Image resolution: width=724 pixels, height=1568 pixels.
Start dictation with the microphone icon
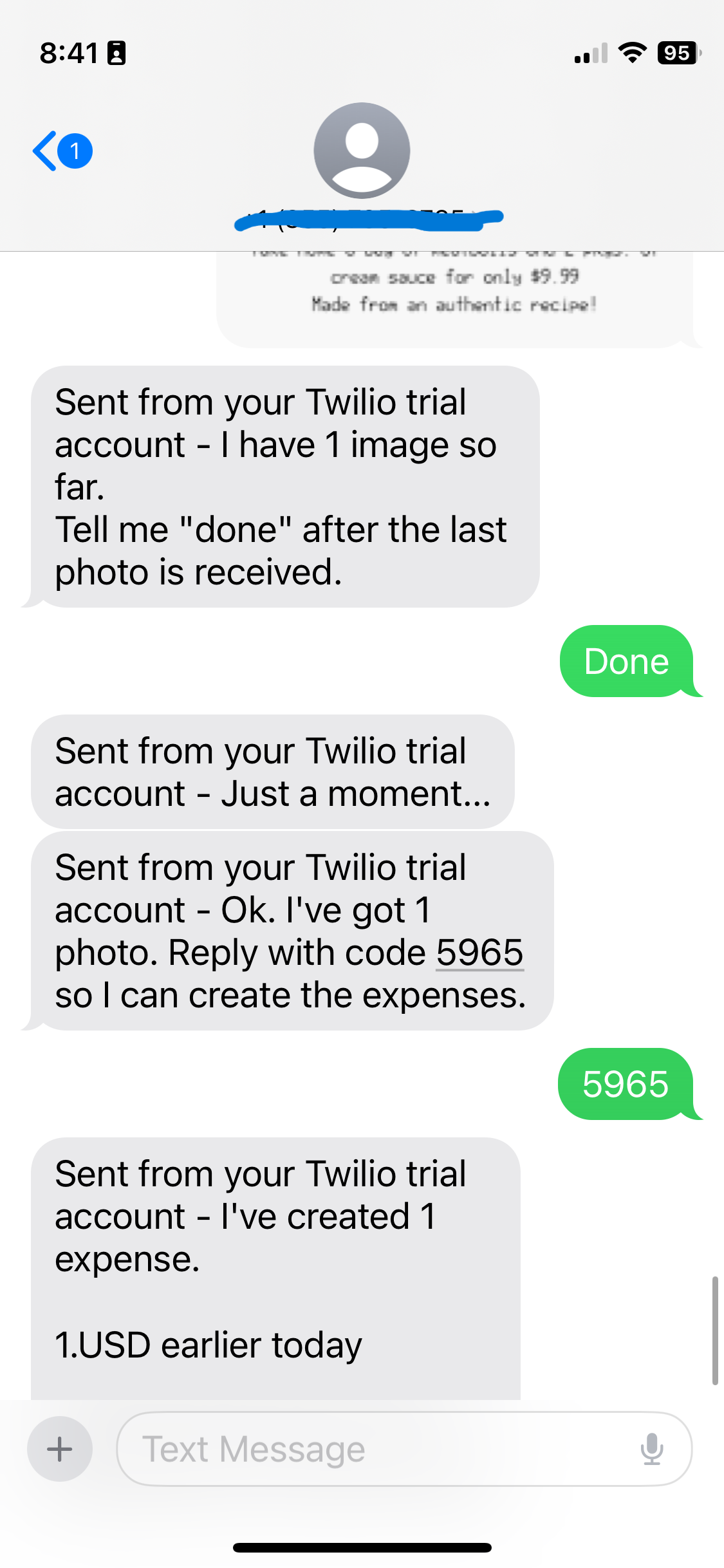coord(652,1449)
